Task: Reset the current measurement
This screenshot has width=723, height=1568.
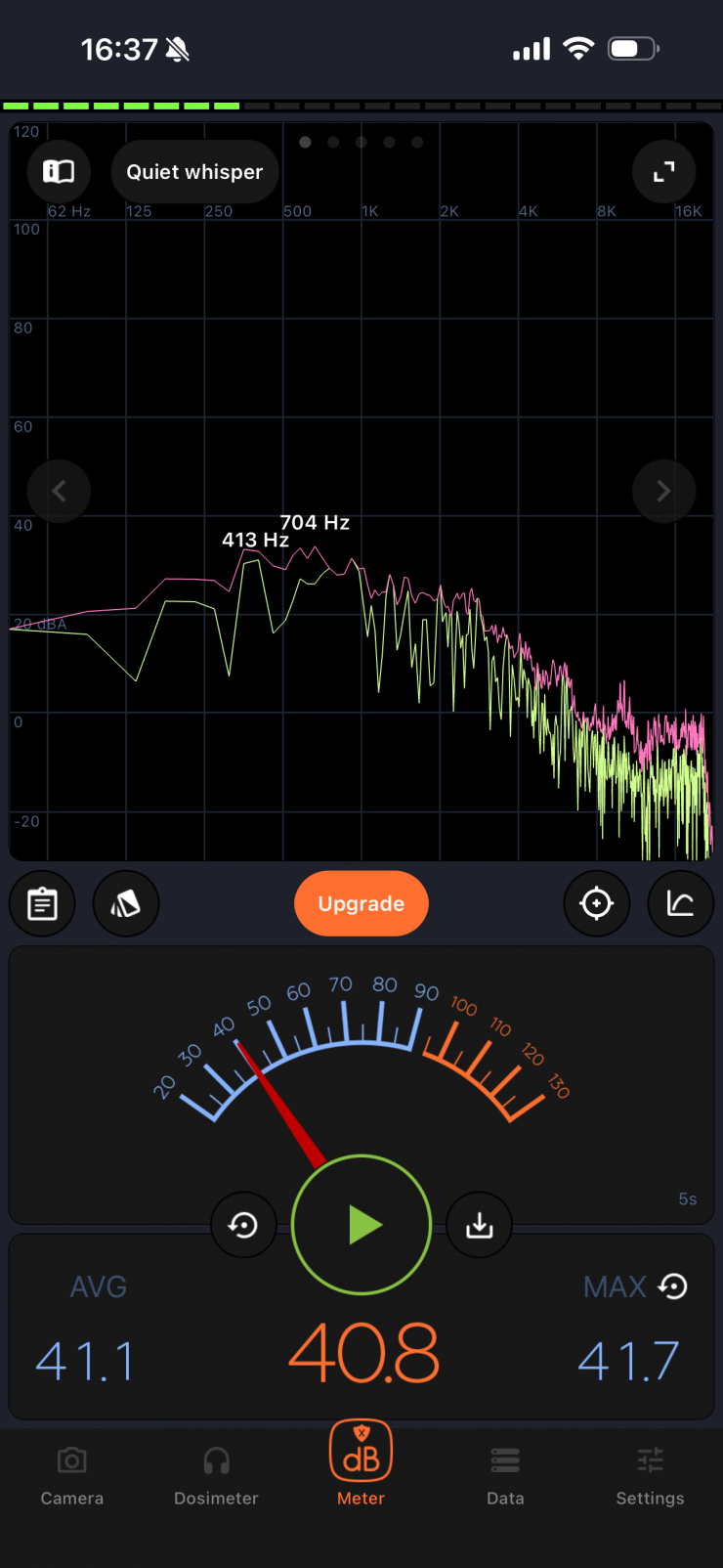Action: click(243, 1225)
